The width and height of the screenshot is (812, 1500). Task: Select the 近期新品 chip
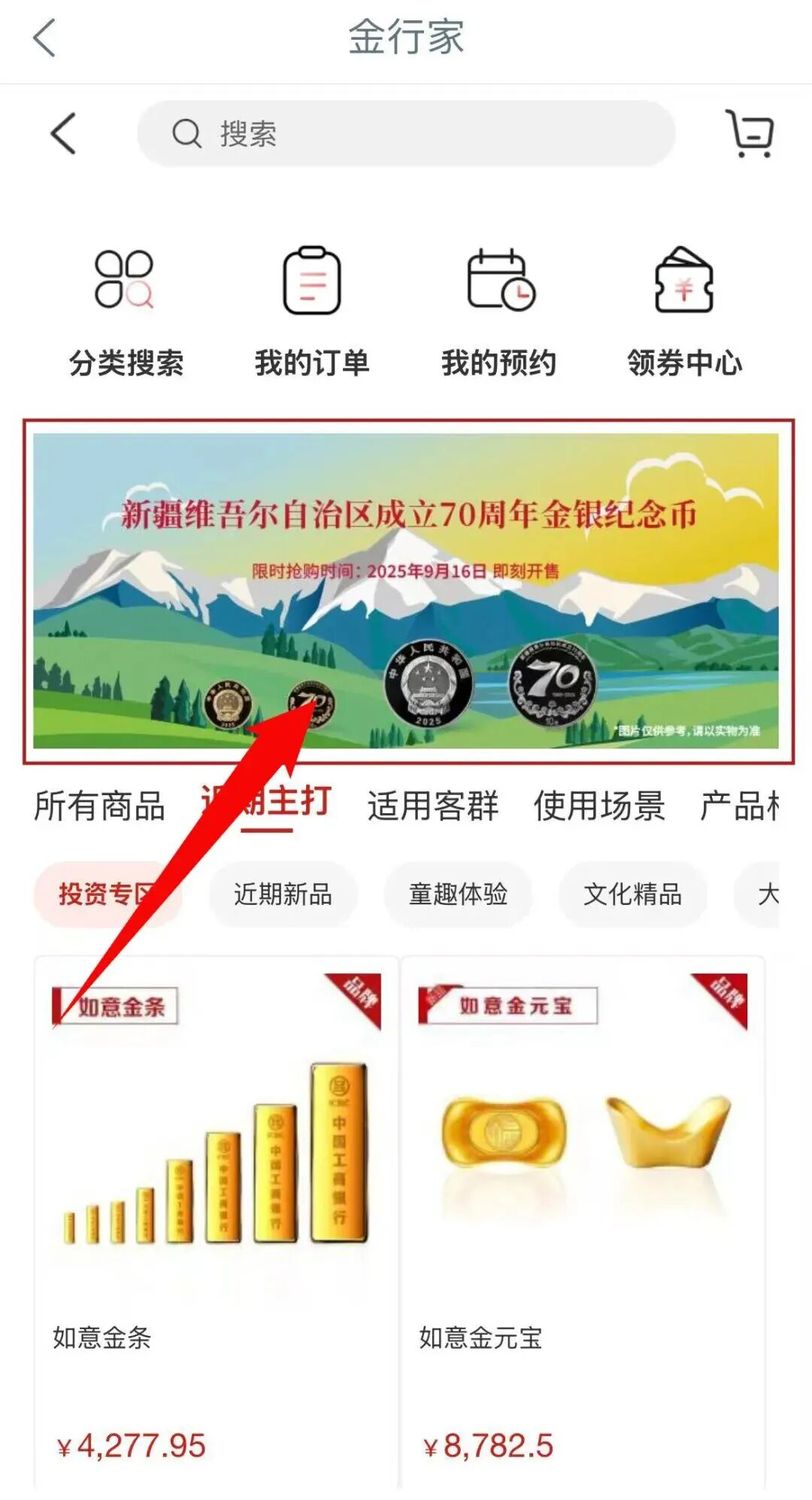coord(282,893)
